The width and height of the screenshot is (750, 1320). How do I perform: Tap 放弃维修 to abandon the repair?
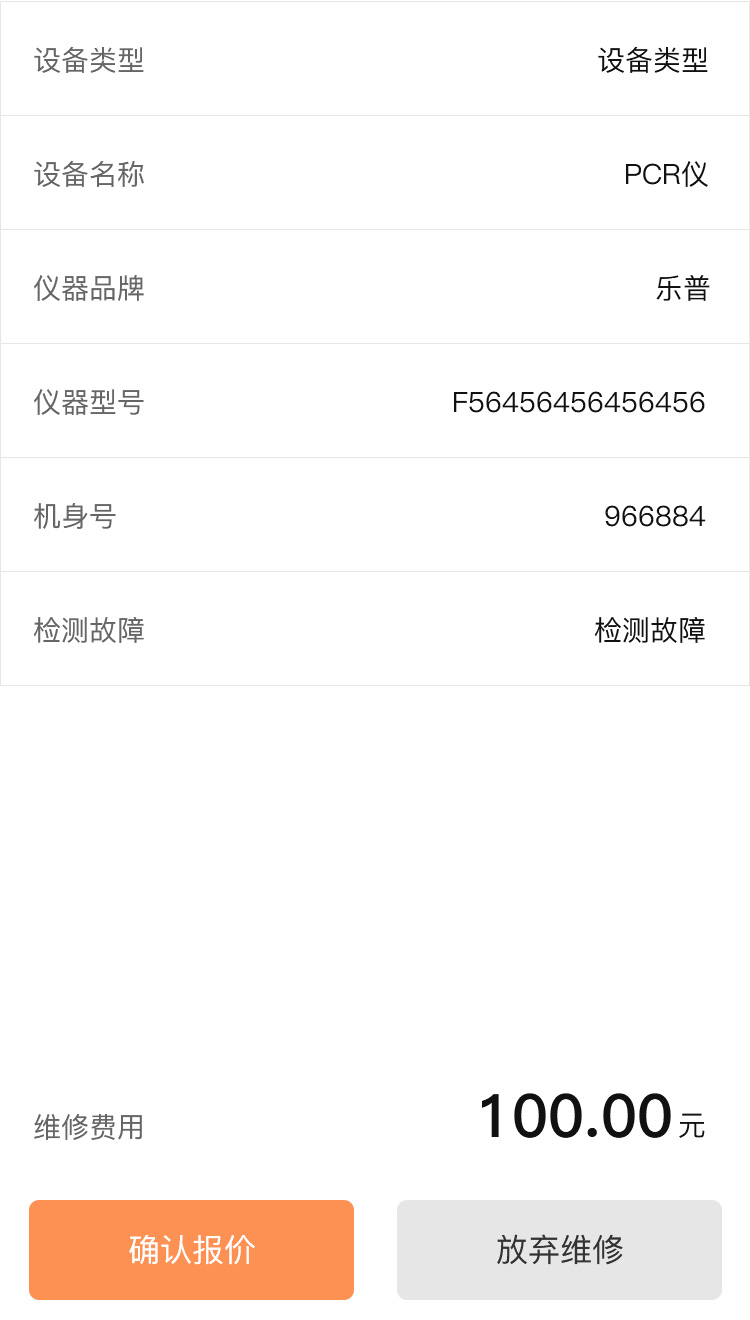click(x=559, y=1249)
